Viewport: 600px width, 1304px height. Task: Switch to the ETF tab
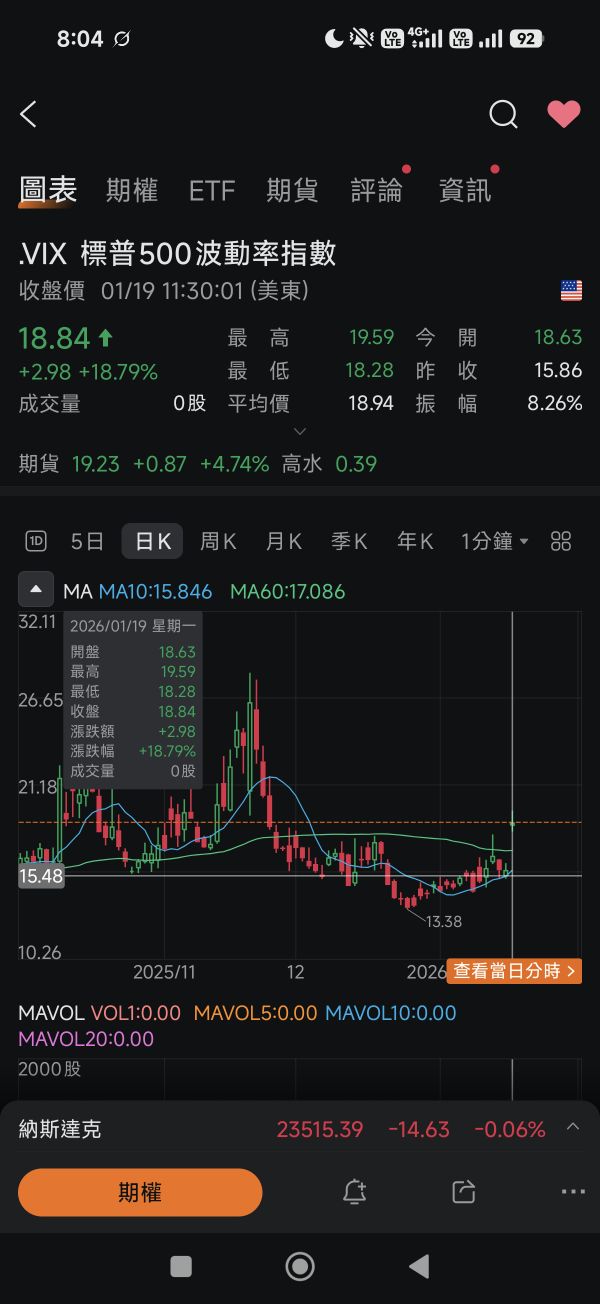[212, 191]
